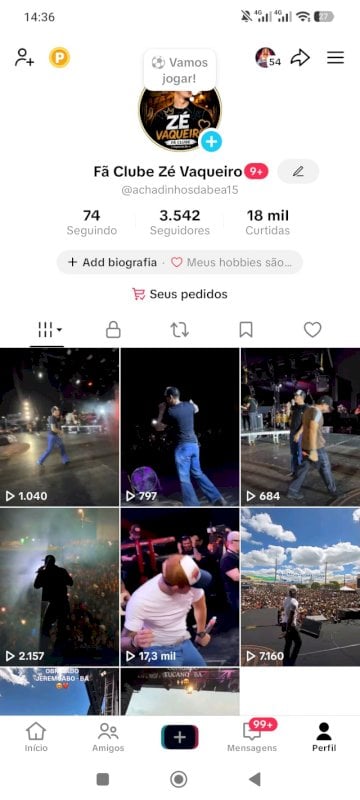The image size is (360, 800).
Task: Tap Add biografia
Action: 113,262
